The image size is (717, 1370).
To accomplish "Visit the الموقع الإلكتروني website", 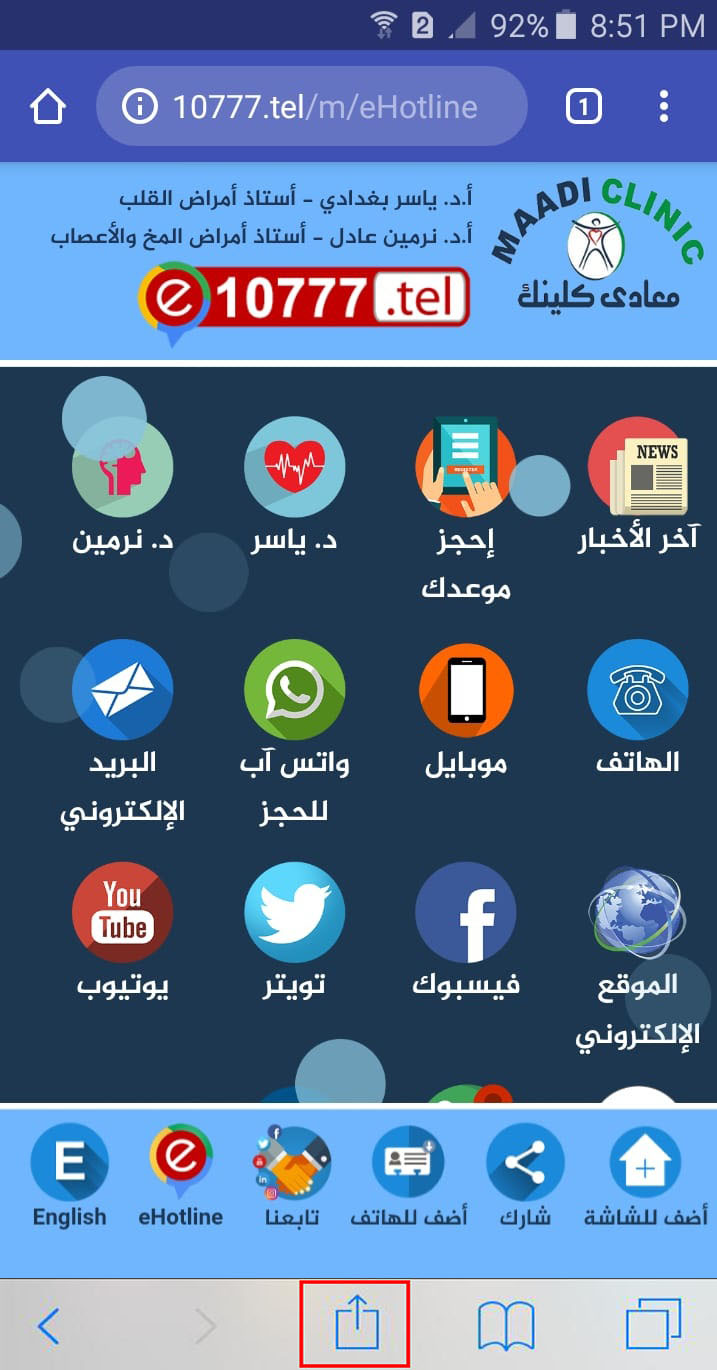I will (x=637, y=912).
